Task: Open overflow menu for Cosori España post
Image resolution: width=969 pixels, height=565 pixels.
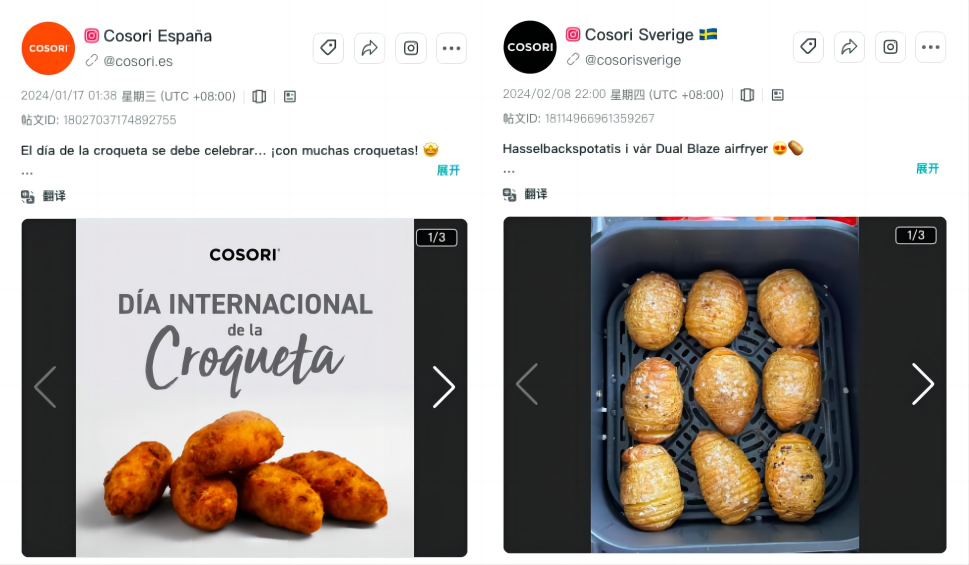Action: [451, 48]
